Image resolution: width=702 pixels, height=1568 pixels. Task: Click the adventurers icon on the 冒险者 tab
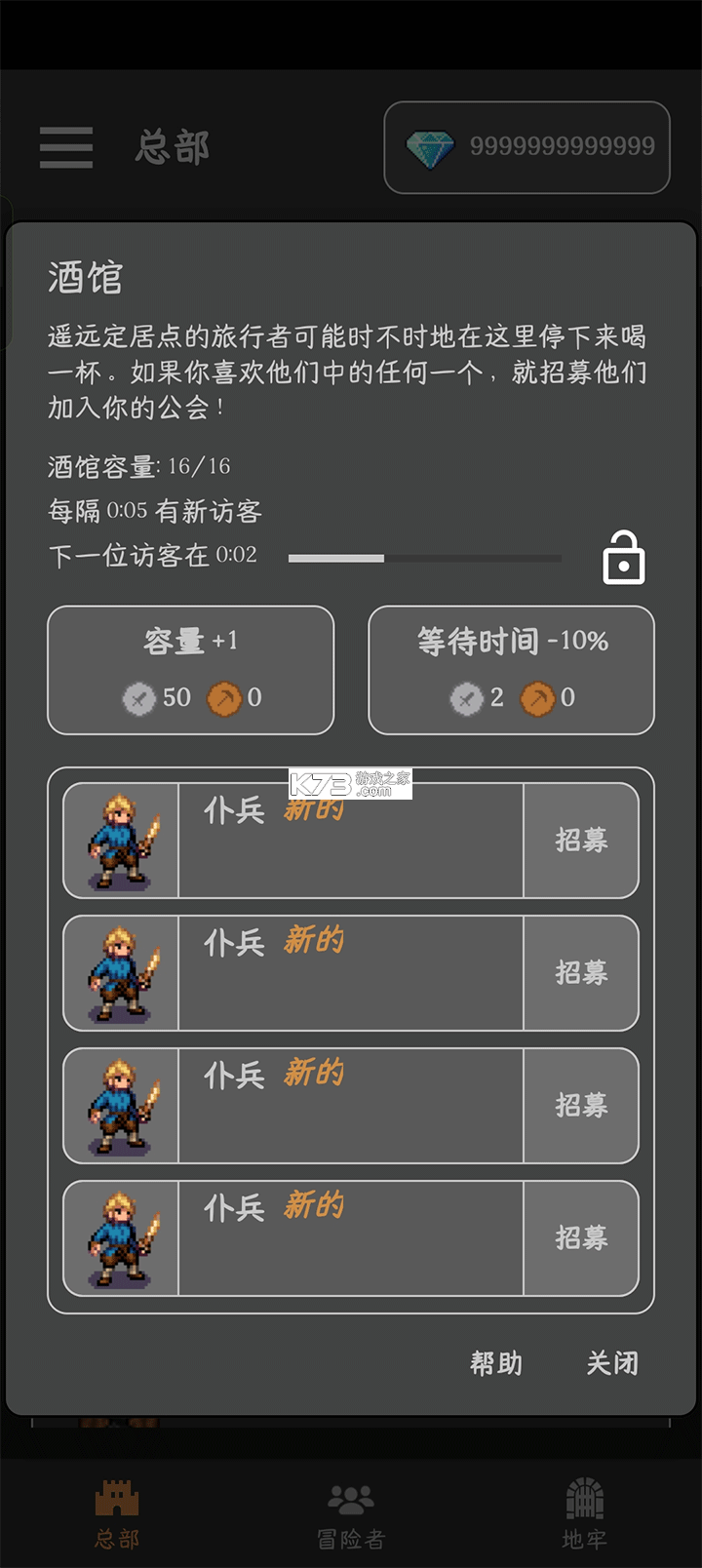(x=351, y=1497)
